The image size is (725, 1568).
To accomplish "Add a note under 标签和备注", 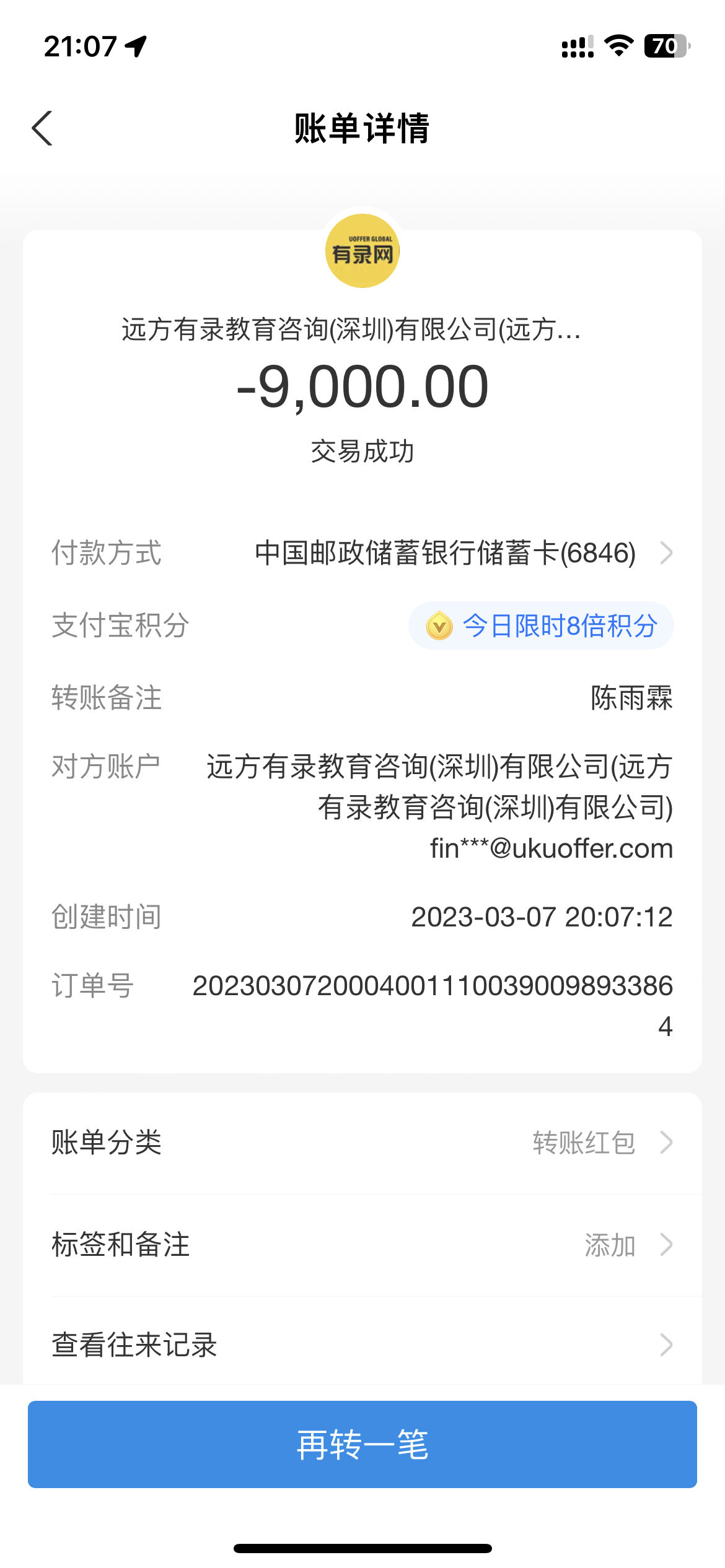I will click(362, 1245).
